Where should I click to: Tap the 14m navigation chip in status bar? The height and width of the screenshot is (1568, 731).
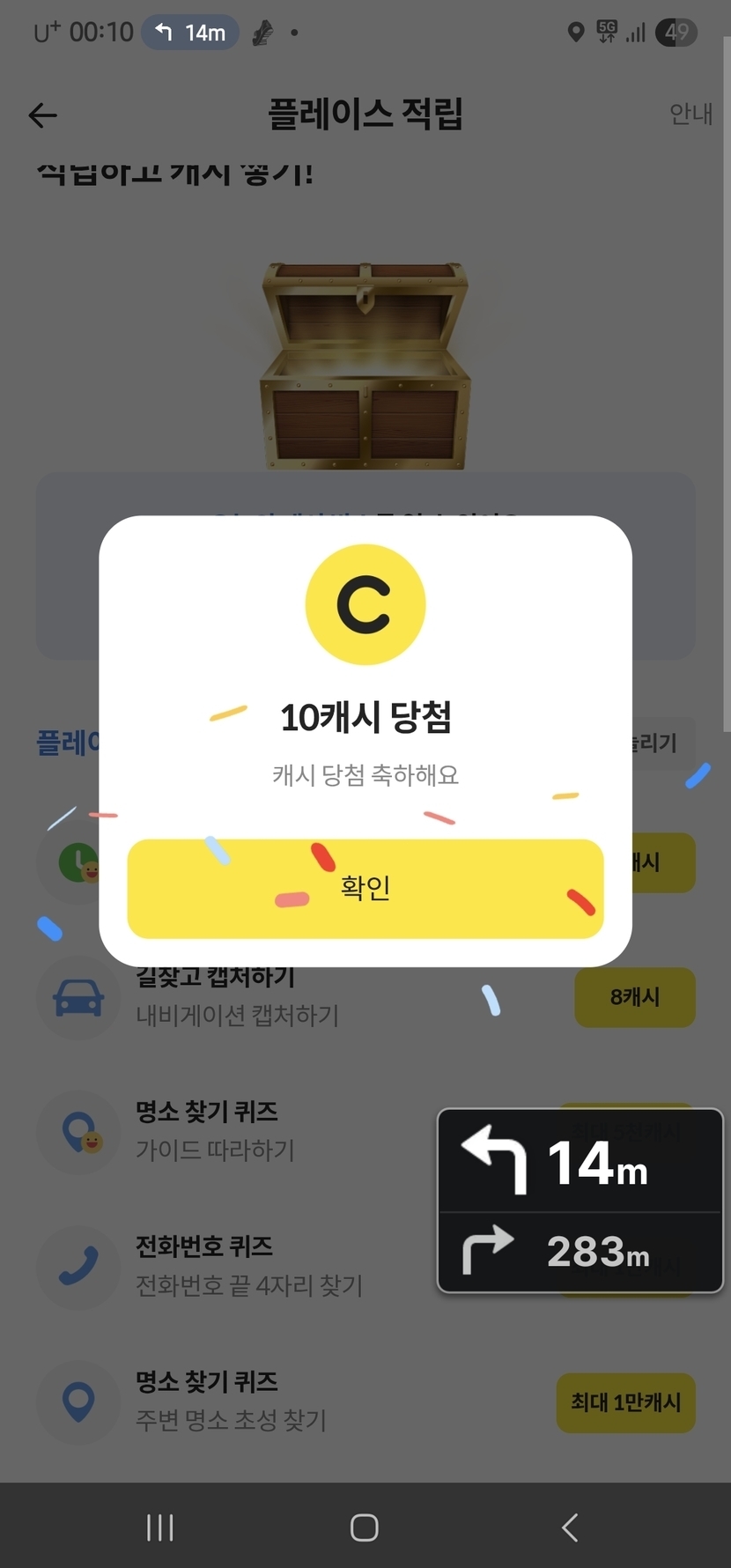pyautogui.click(x=190, y=33)
